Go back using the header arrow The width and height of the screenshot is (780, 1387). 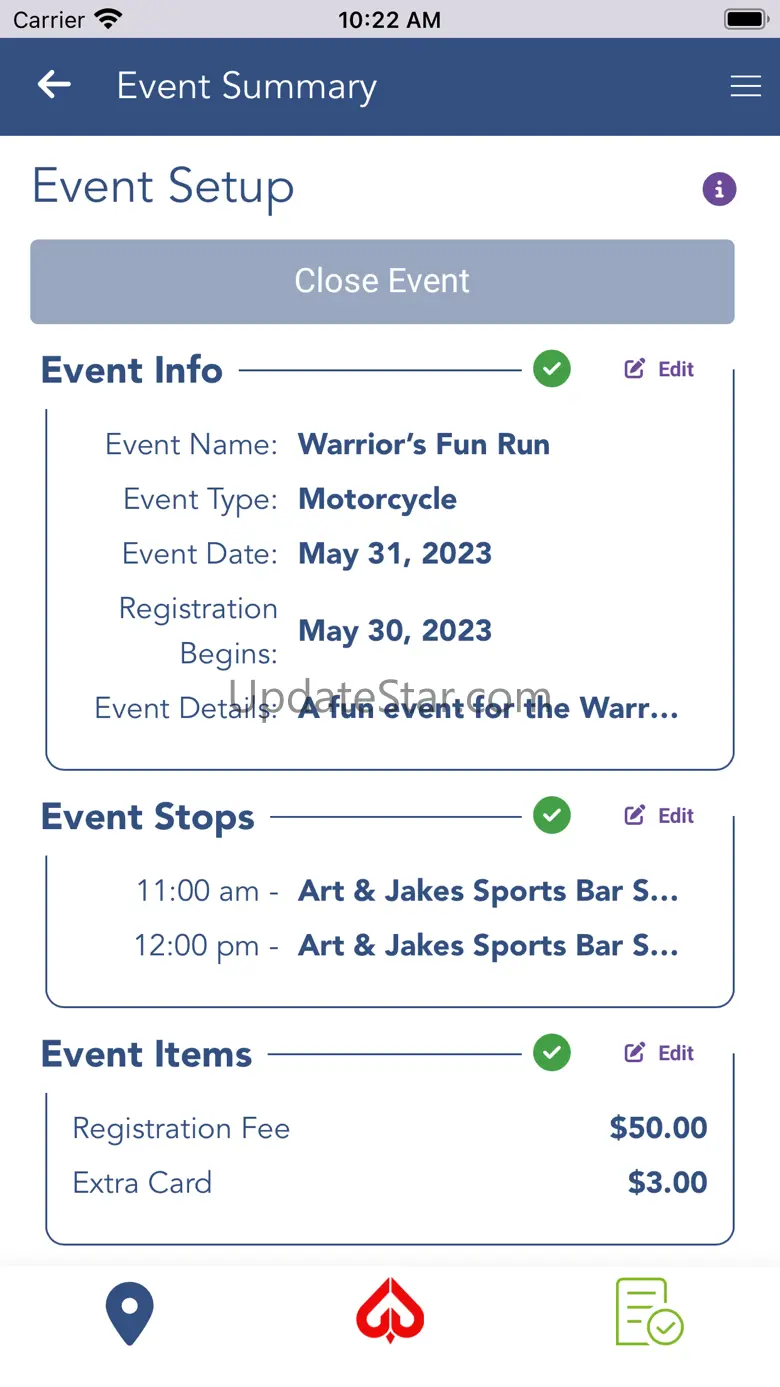pyautogui.click(x=54, y=85)
